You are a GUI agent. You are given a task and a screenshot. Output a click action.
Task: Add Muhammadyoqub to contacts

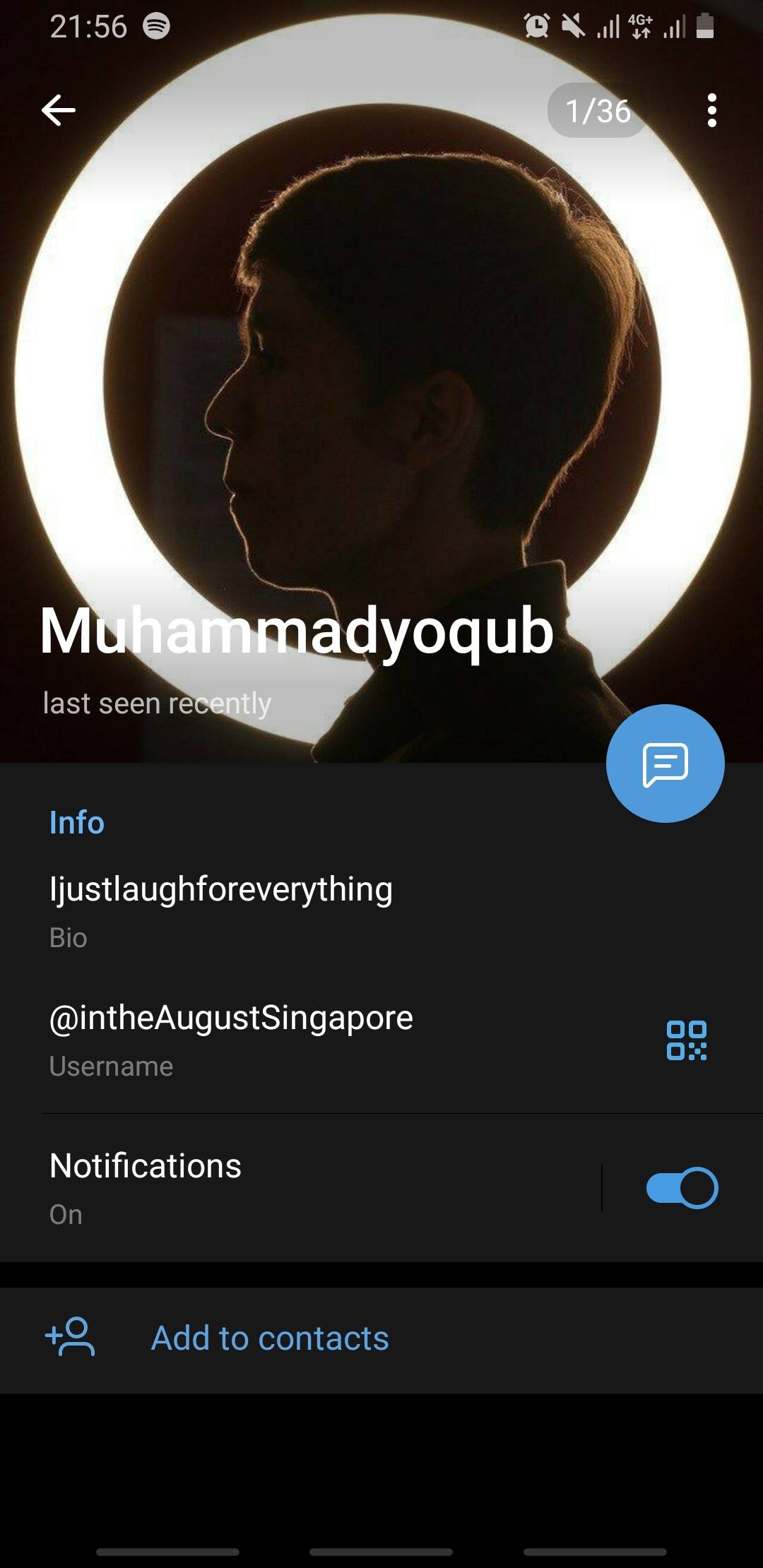coord(270,1338)
